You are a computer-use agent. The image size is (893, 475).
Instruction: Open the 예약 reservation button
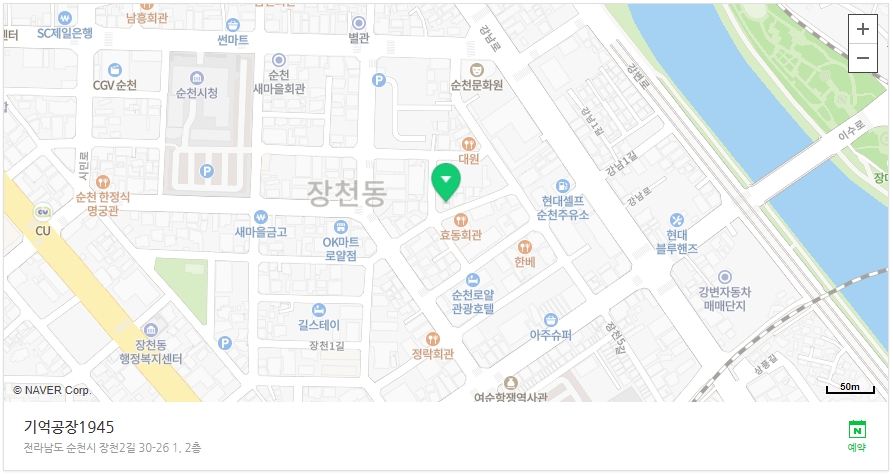pos(857,437)
